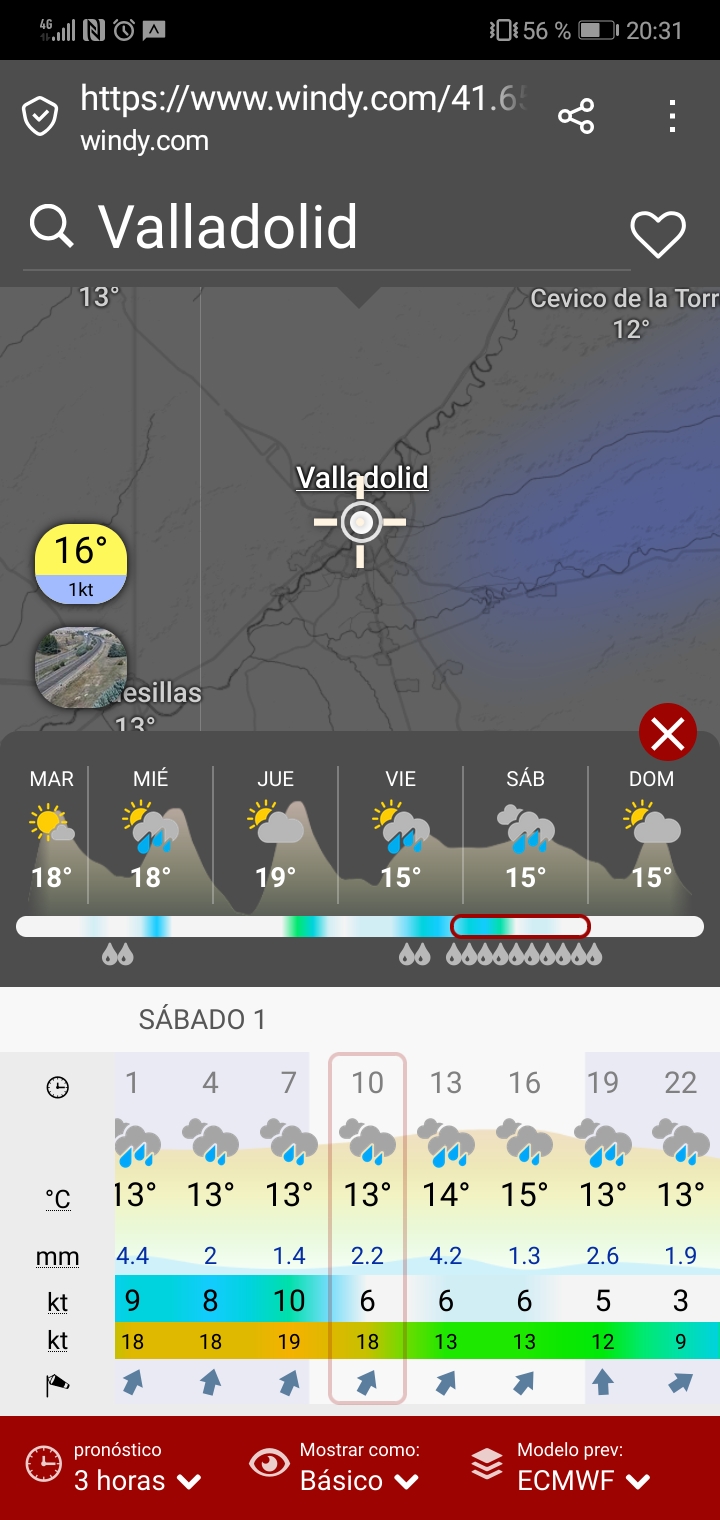Close the forecast panel
The height and width of the screenshot is (1520, 720).
pyautogui.click(x=667, y=735)
